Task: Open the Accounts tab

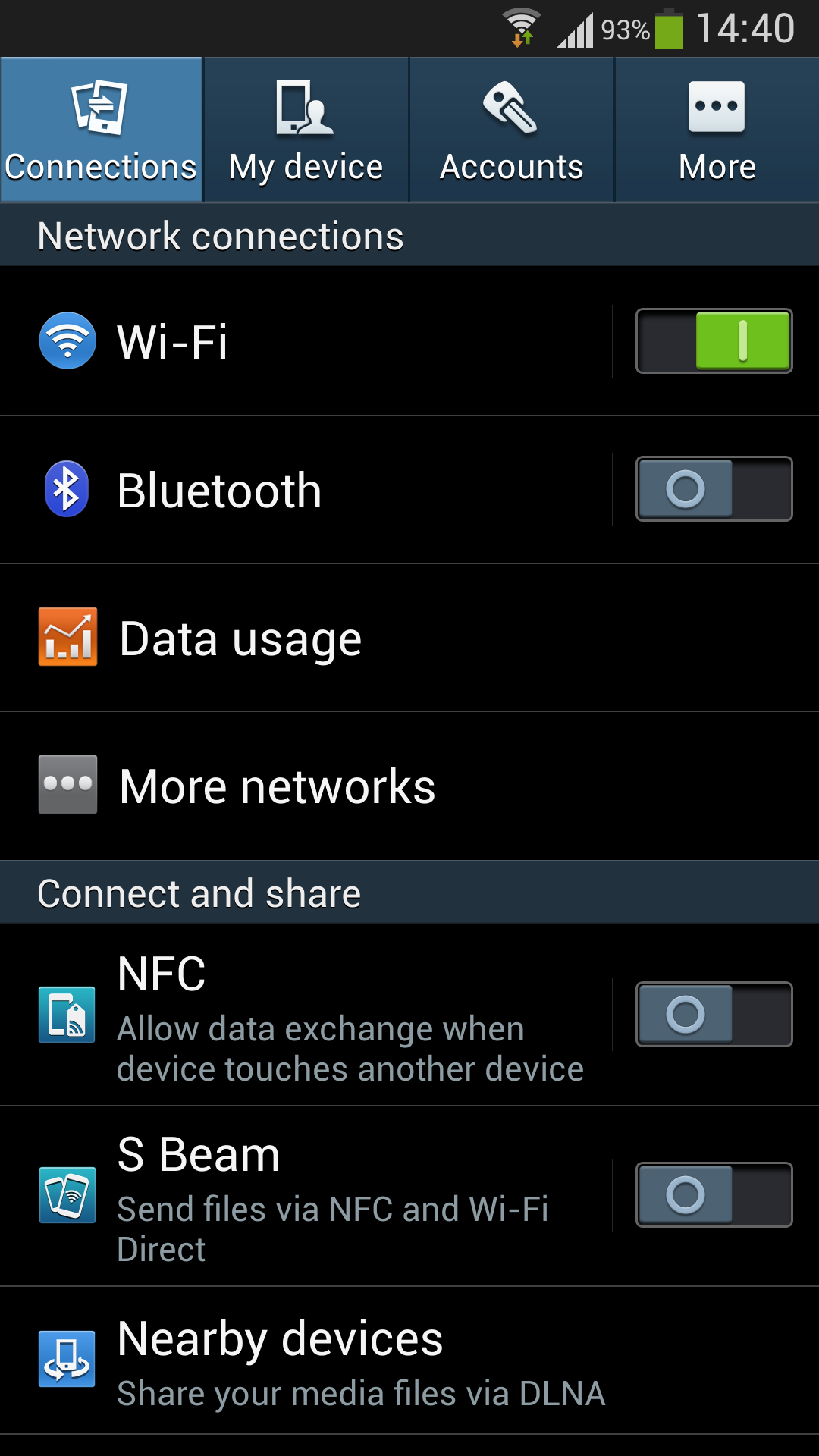Action: pyautogui.click(x=512, y=130)
